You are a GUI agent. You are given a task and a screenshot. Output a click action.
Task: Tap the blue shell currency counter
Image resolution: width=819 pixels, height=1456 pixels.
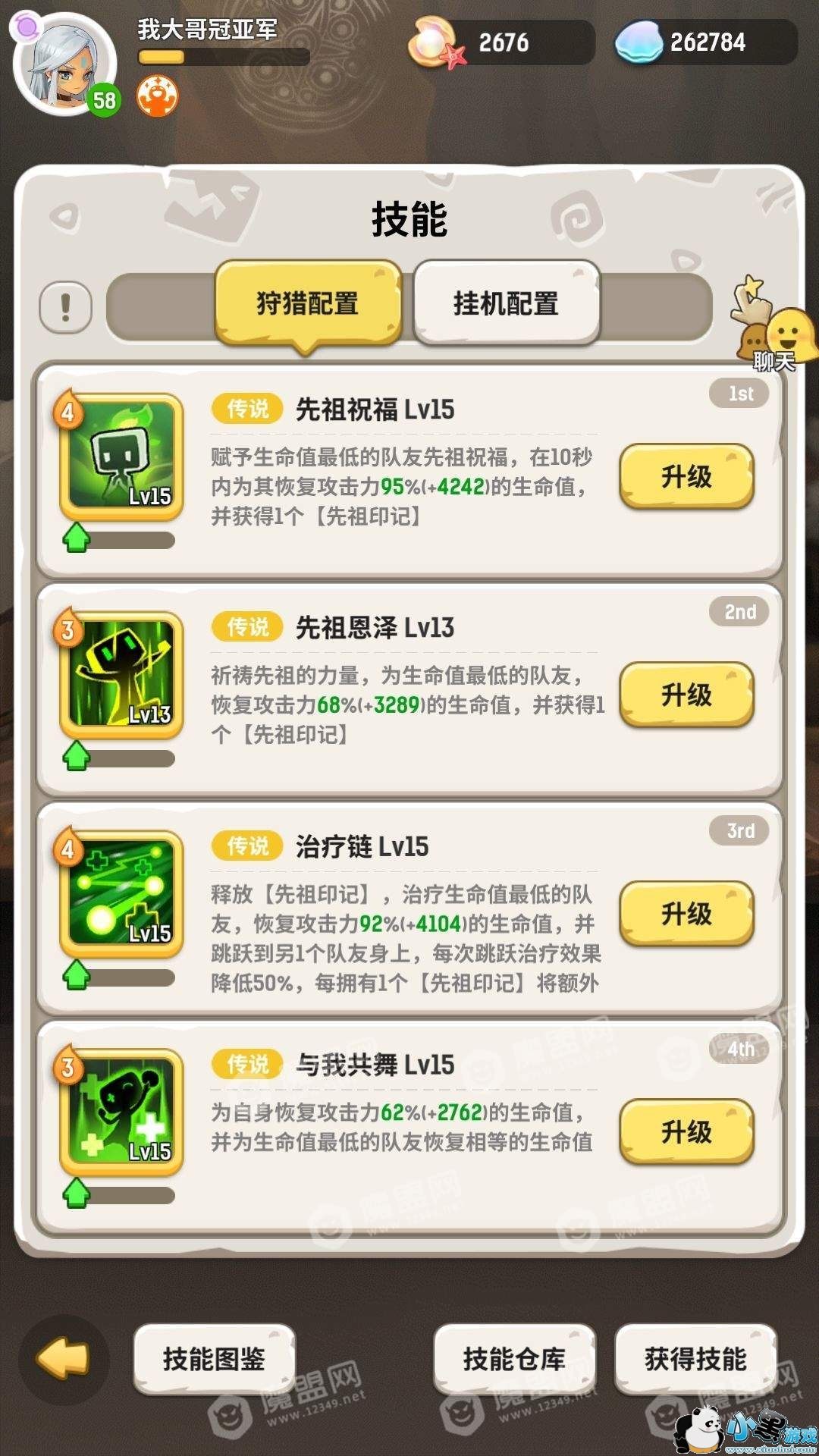705,42
